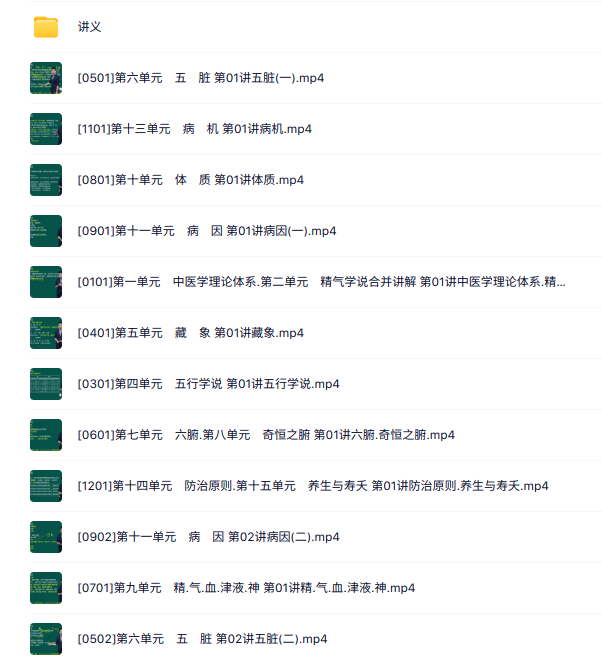Play [1101] 第十三单元 病机 video

click(194, 129)
